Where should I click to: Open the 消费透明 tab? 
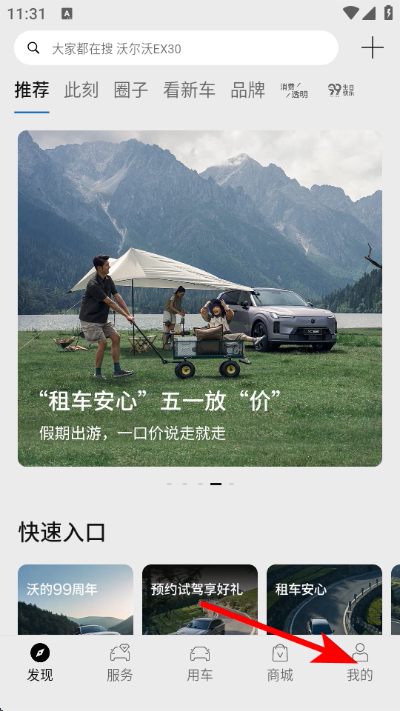294,90
